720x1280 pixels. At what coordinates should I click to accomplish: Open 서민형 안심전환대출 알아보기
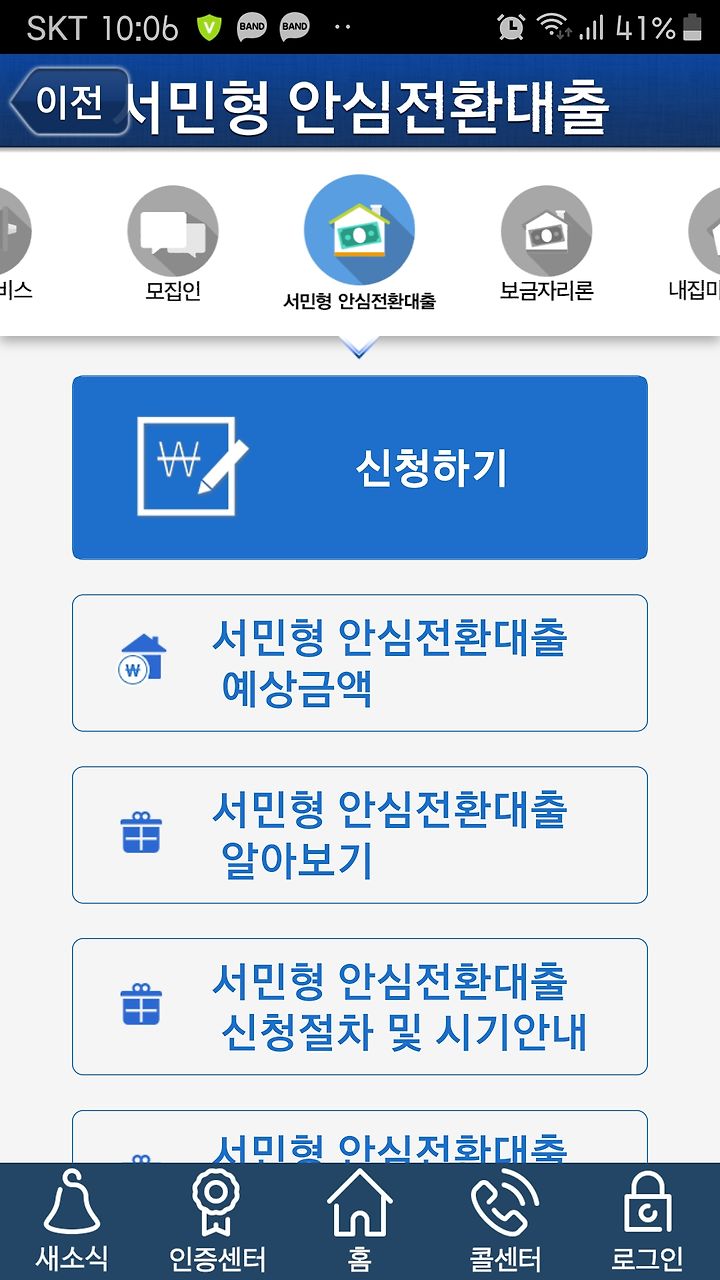(360, 835)
